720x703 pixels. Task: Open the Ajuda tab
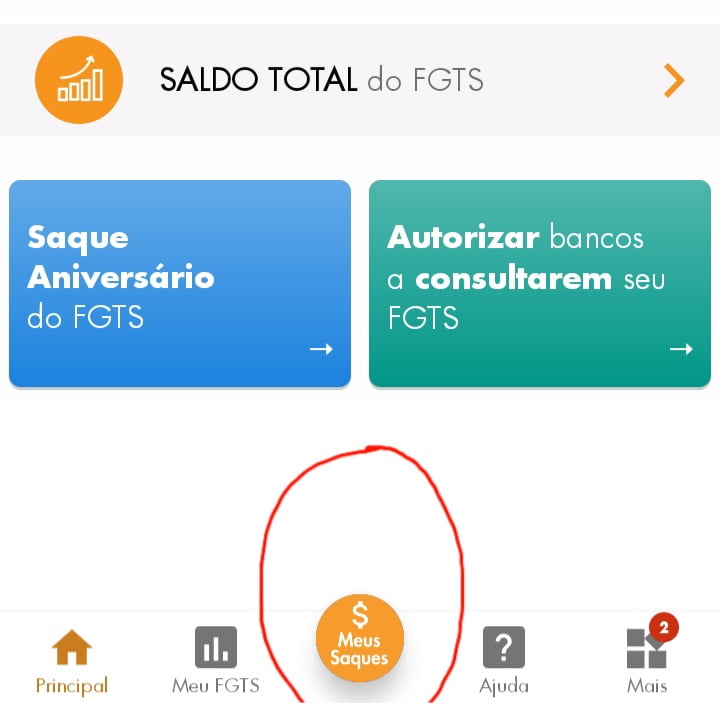[x=504, y=660]
